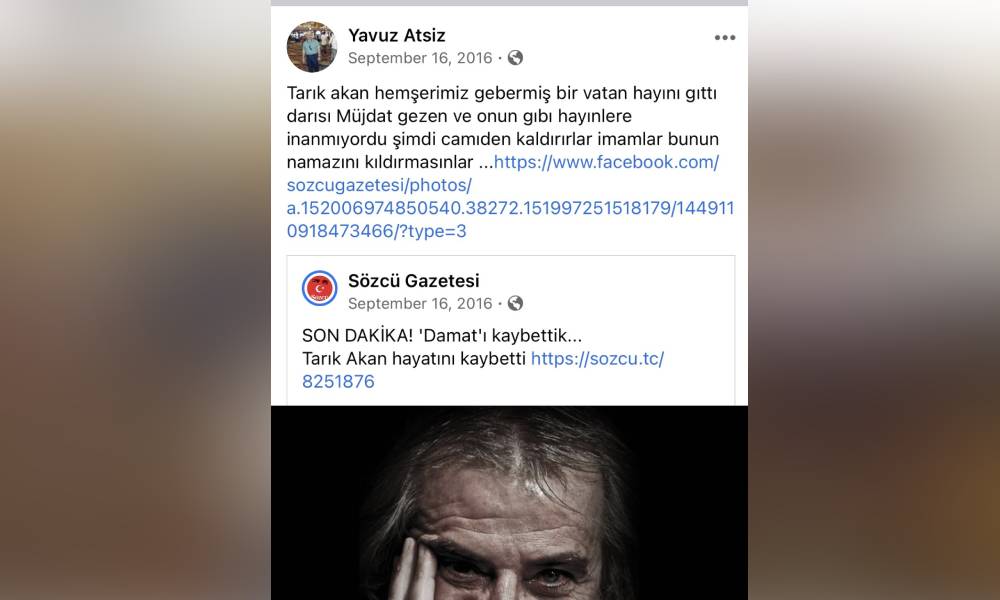Image resolution: width=1000 pixels, height=600 pixels.
Task: Open the post's three-dot options menu
Action: pyautogui.click(x=725, y=38)
